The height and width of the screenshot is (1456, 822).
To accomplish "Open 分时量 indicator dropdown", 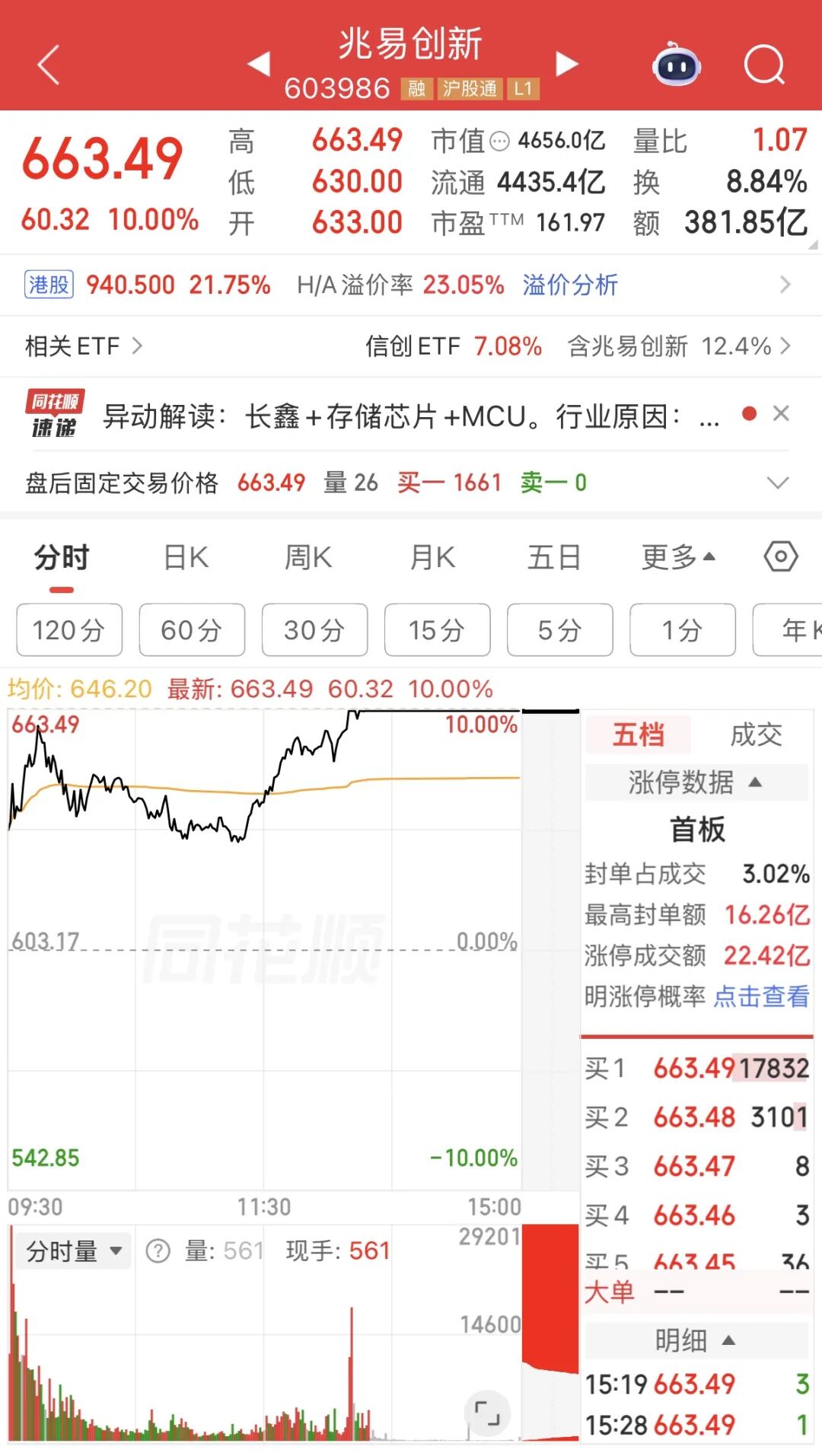I will [x=74, y=1251].
